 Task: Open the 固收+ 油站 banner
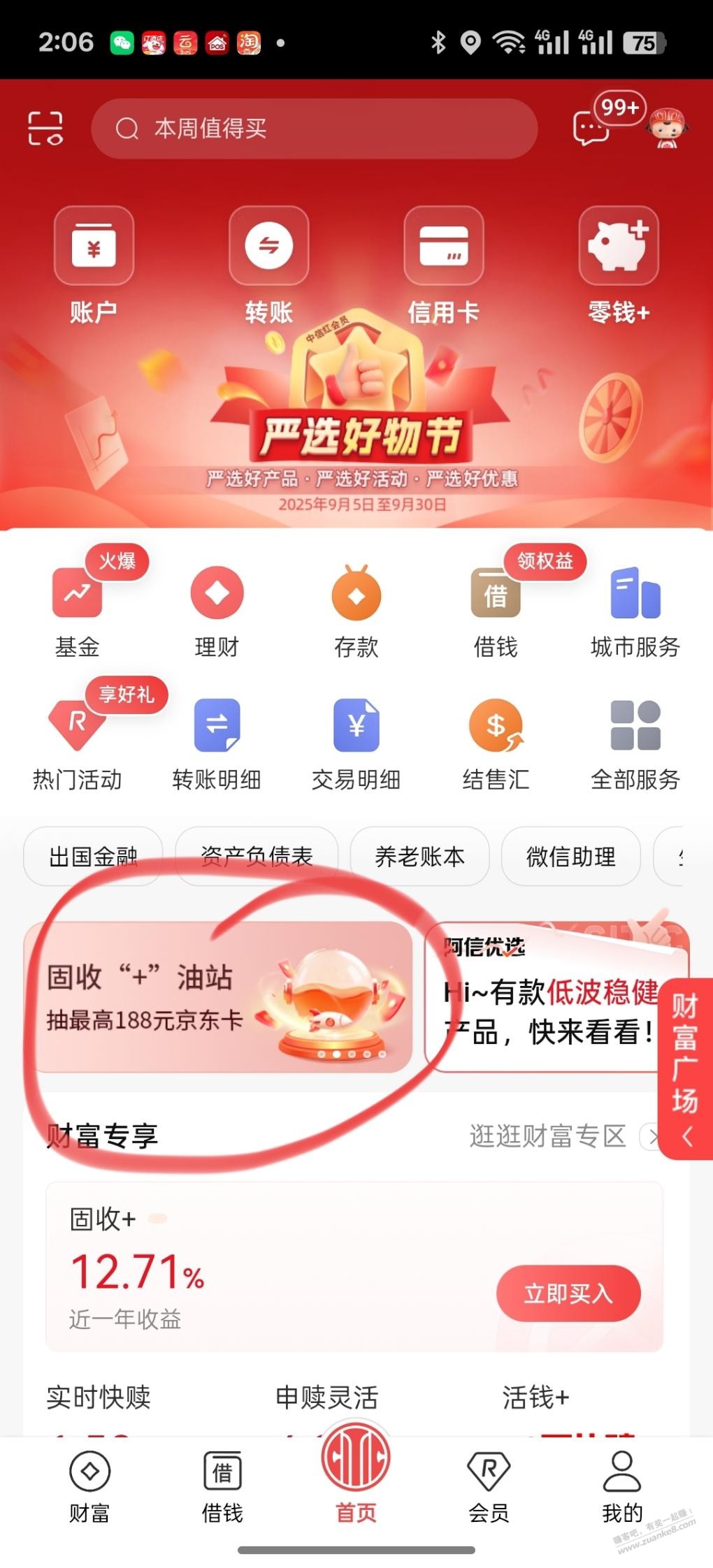tap(217, 997)
